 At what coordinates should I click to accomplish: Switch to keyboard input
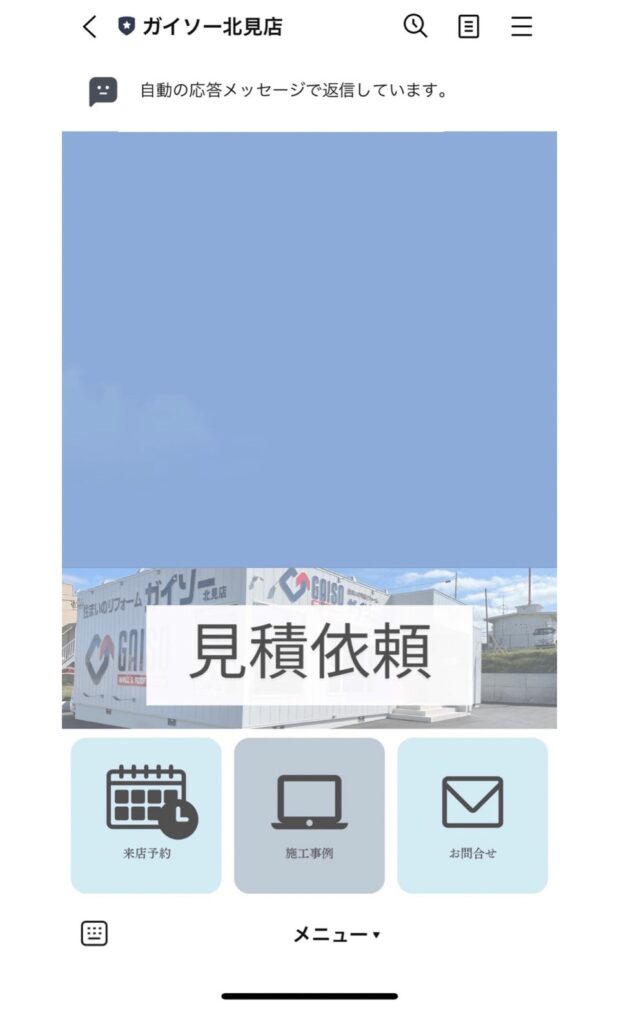click(94, 934)
